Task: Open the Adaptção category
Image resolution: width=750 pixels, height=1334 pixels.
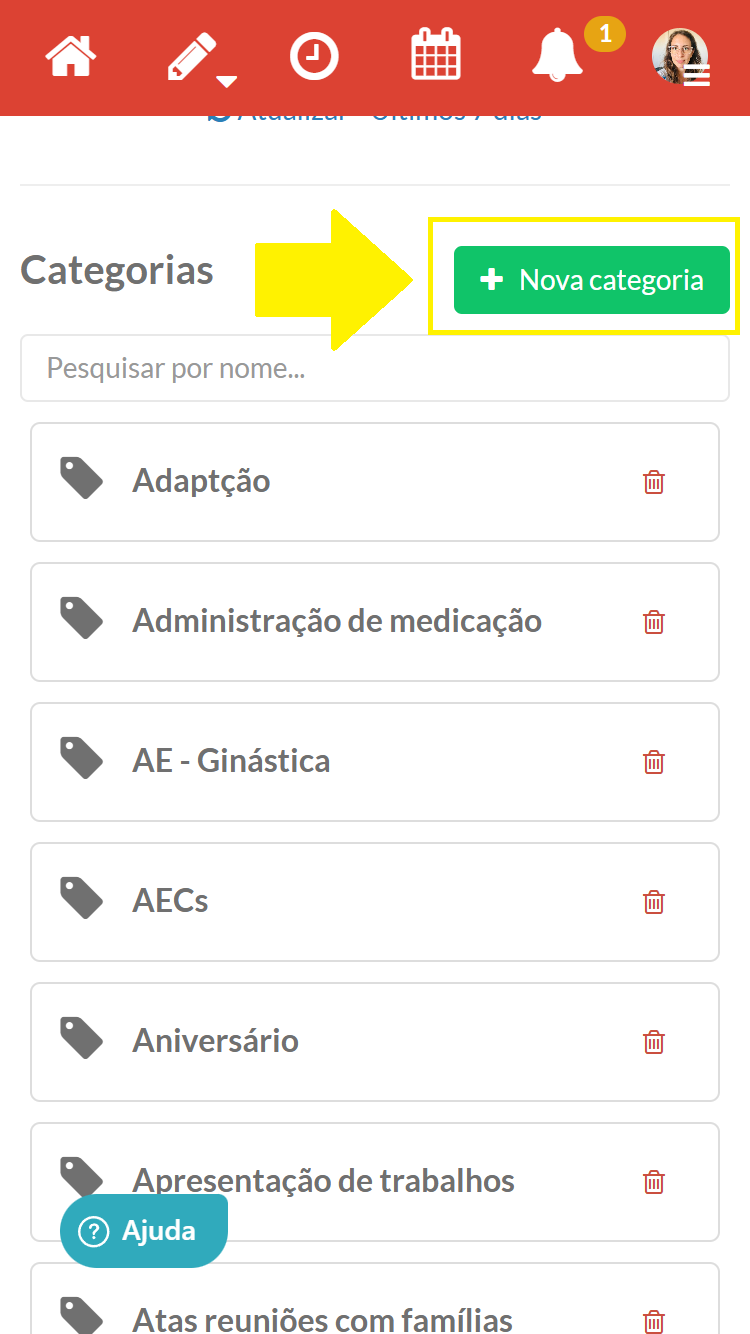Action: [201, 481]
